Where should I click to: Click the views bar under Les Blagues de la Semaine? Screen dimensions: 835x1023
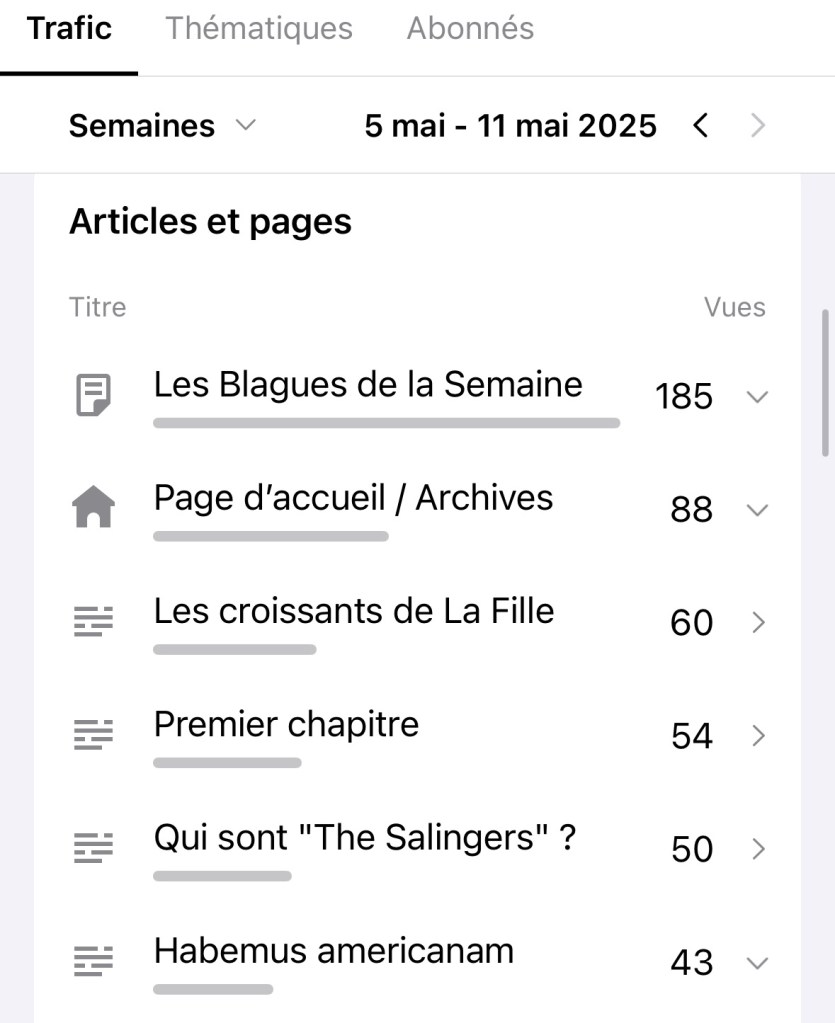pos(385,423)
